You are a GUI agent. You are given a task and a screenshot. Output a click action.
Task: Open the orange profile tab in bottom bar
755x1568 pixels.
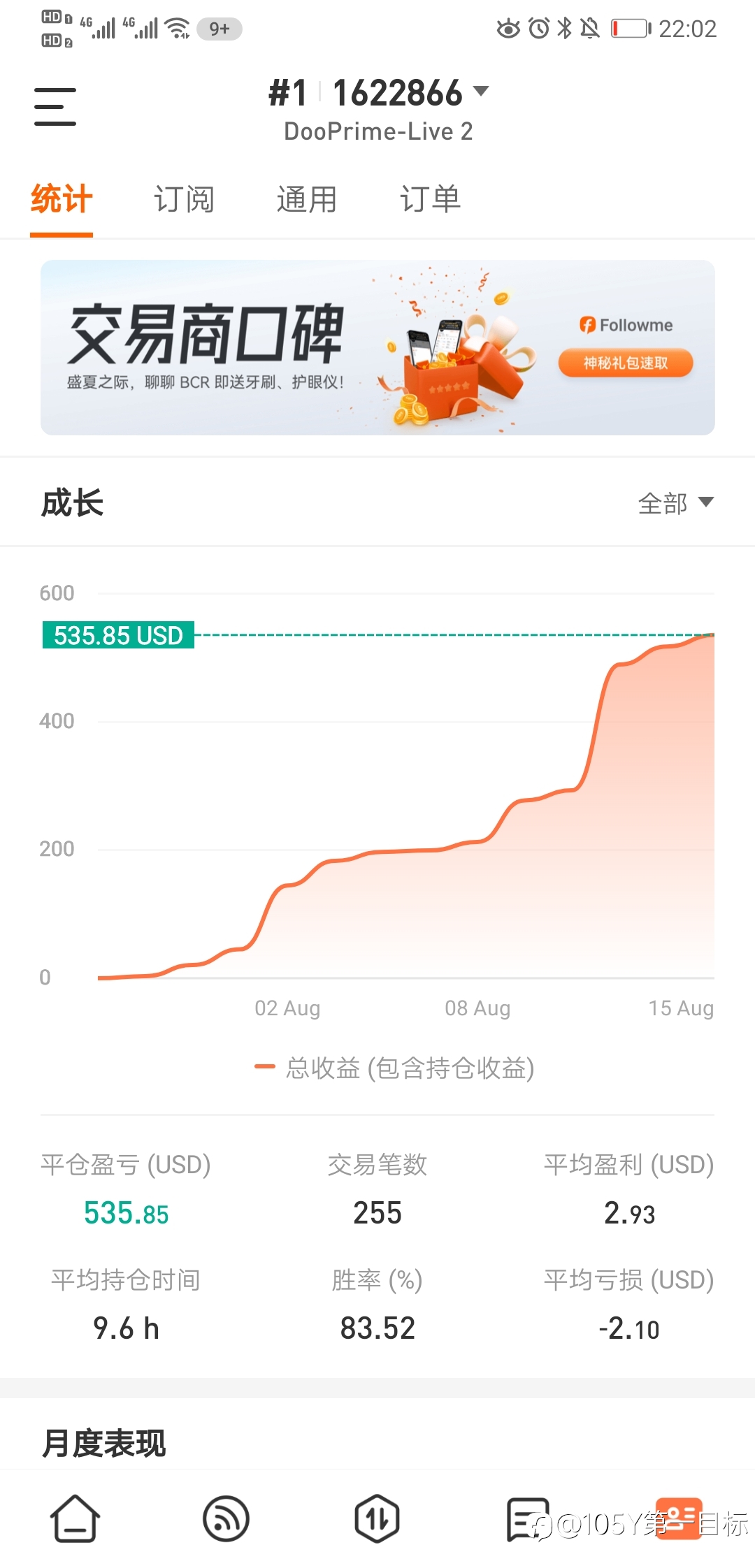click(679, 1518)
